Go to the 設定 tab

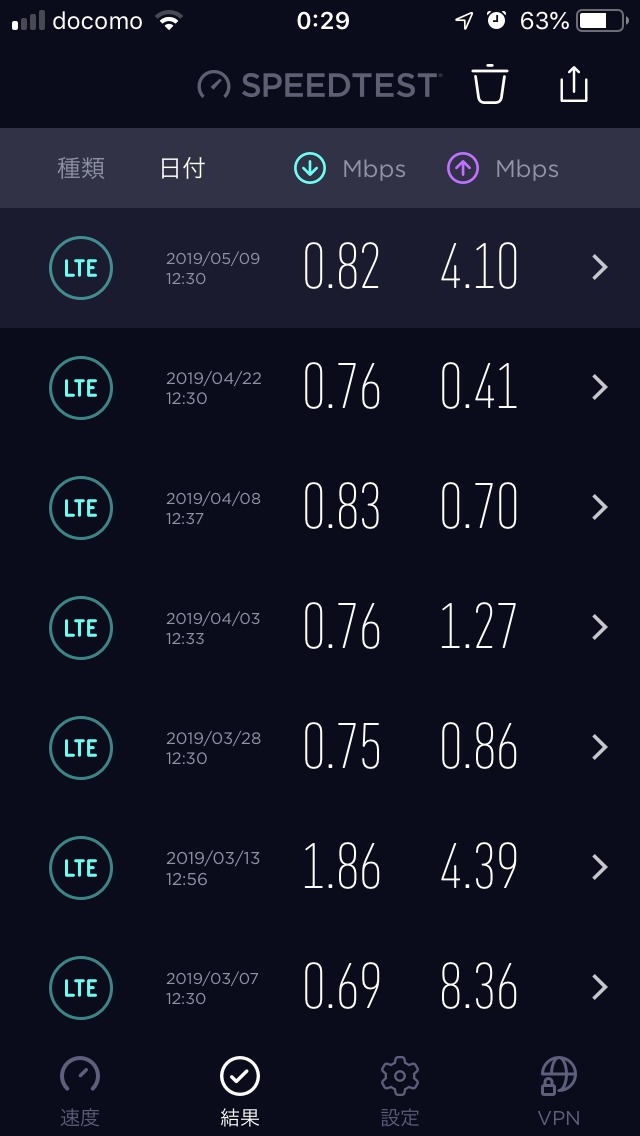click(400, 1090)
